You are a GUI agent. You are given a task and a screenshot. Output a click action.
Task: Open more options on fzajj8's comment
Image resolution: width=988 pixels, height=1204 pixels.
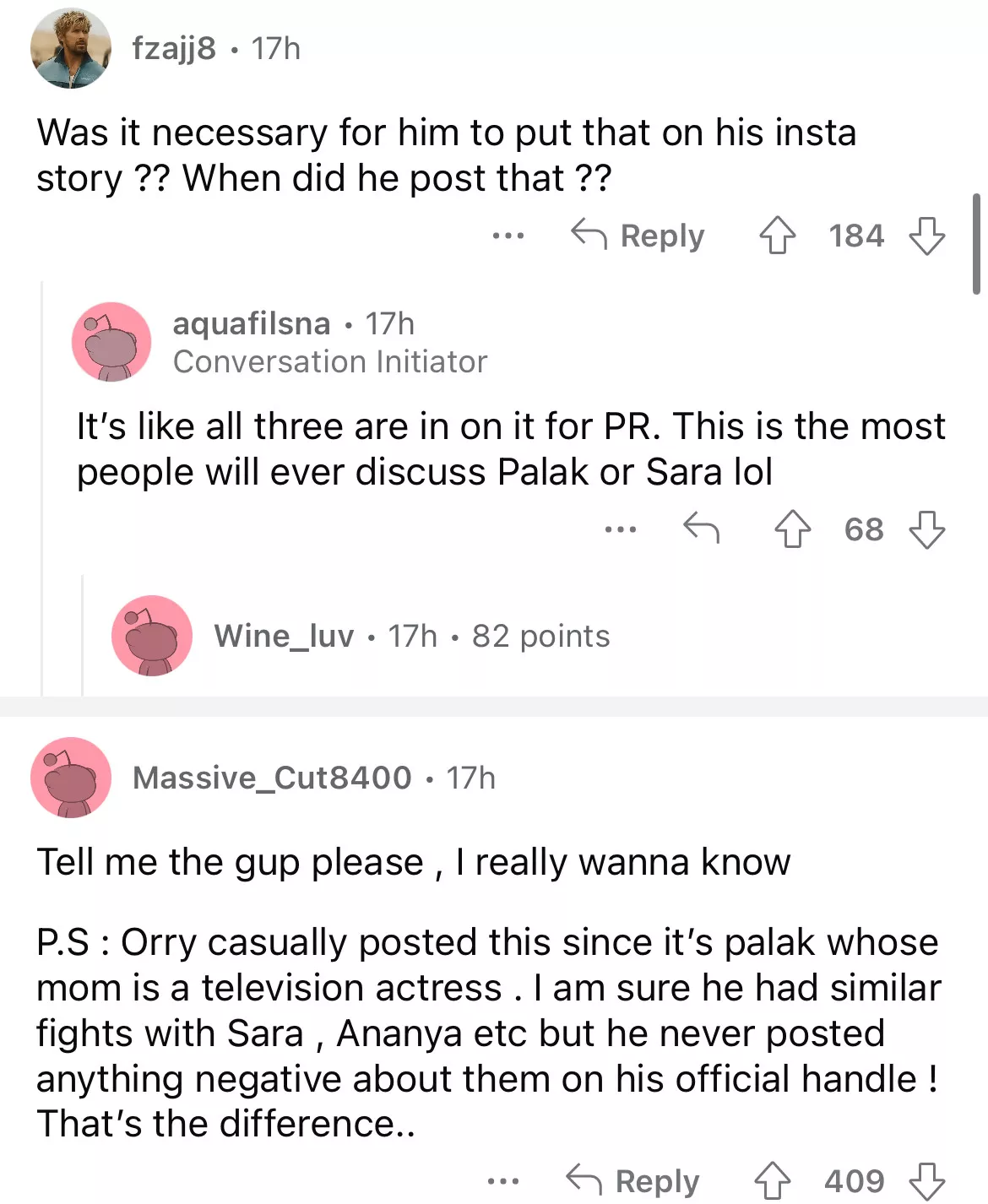coord(508,236)
